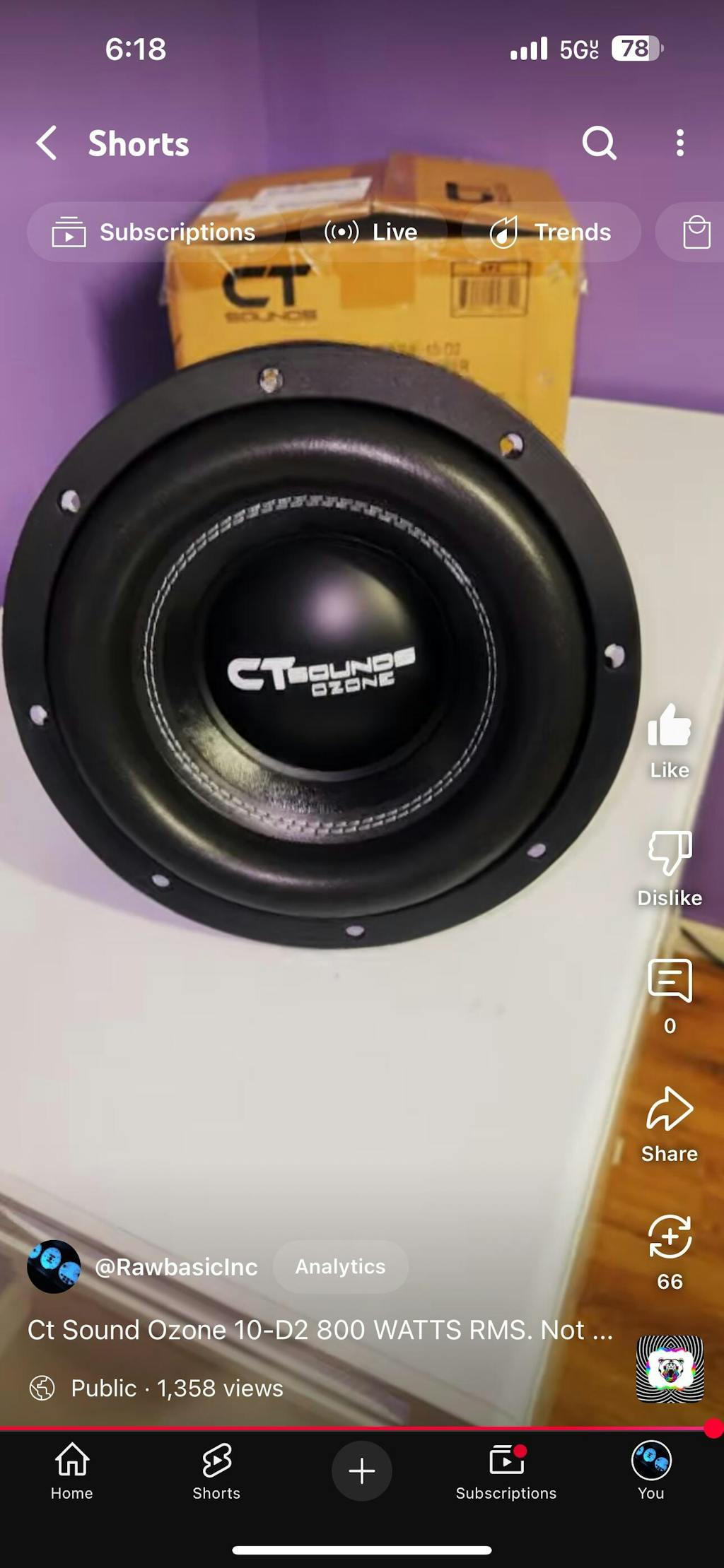Open the Trends filter chip

pos(551,232)
